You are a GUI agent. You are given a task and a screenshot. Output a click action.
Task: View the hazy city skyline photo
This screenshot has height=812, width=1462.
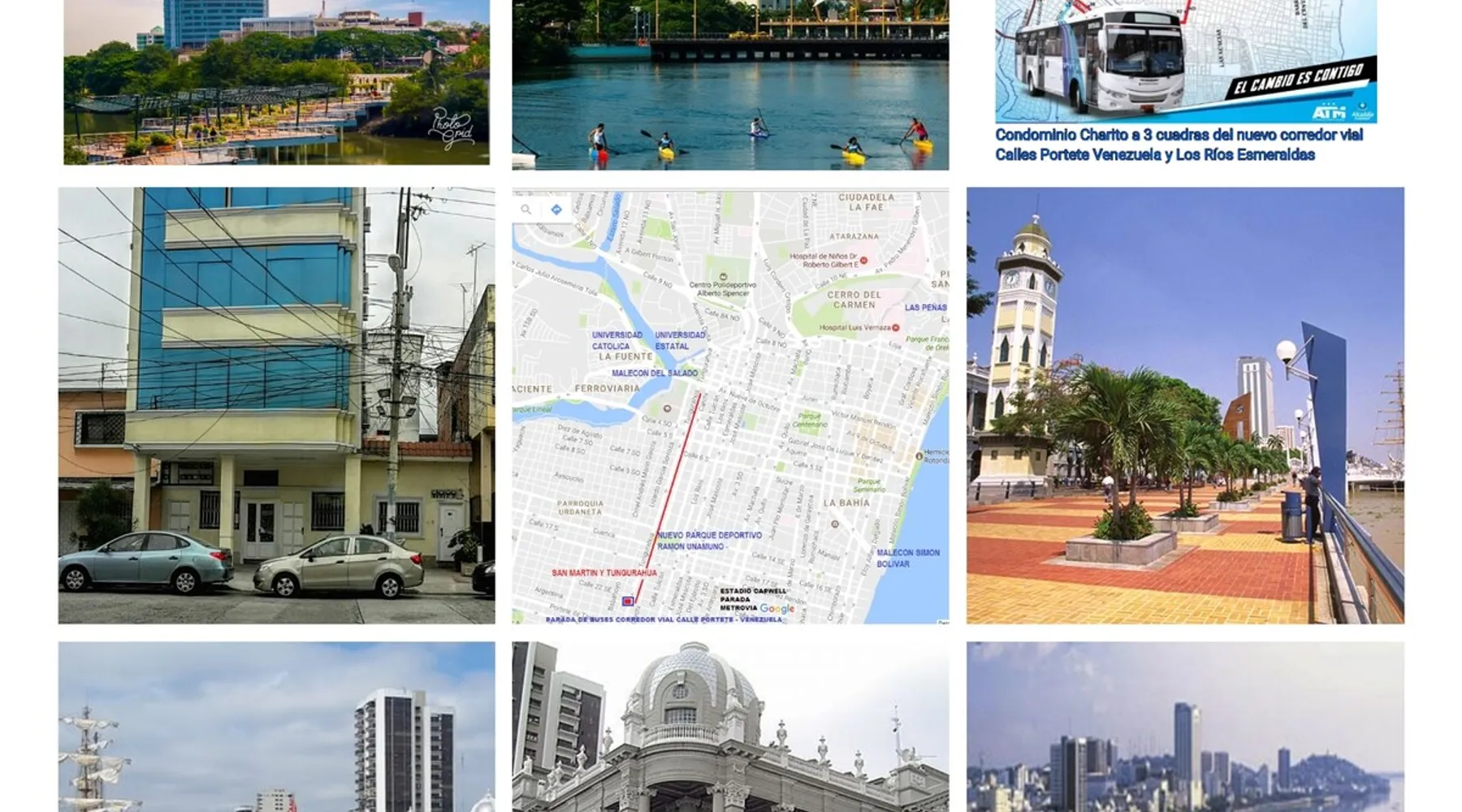(x=1185, y=727)
